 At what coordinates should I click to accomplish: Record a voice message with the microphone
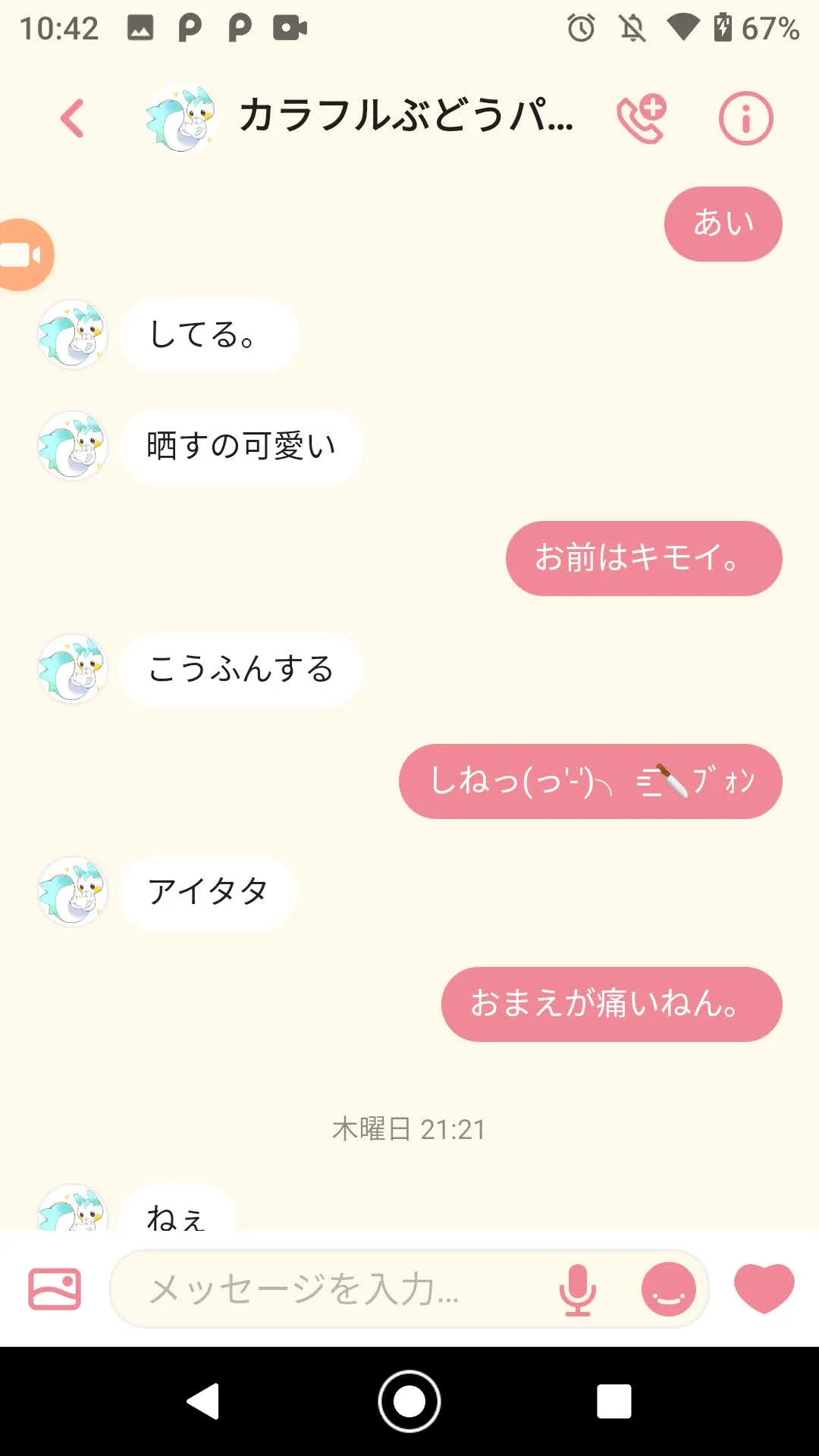577,1288
